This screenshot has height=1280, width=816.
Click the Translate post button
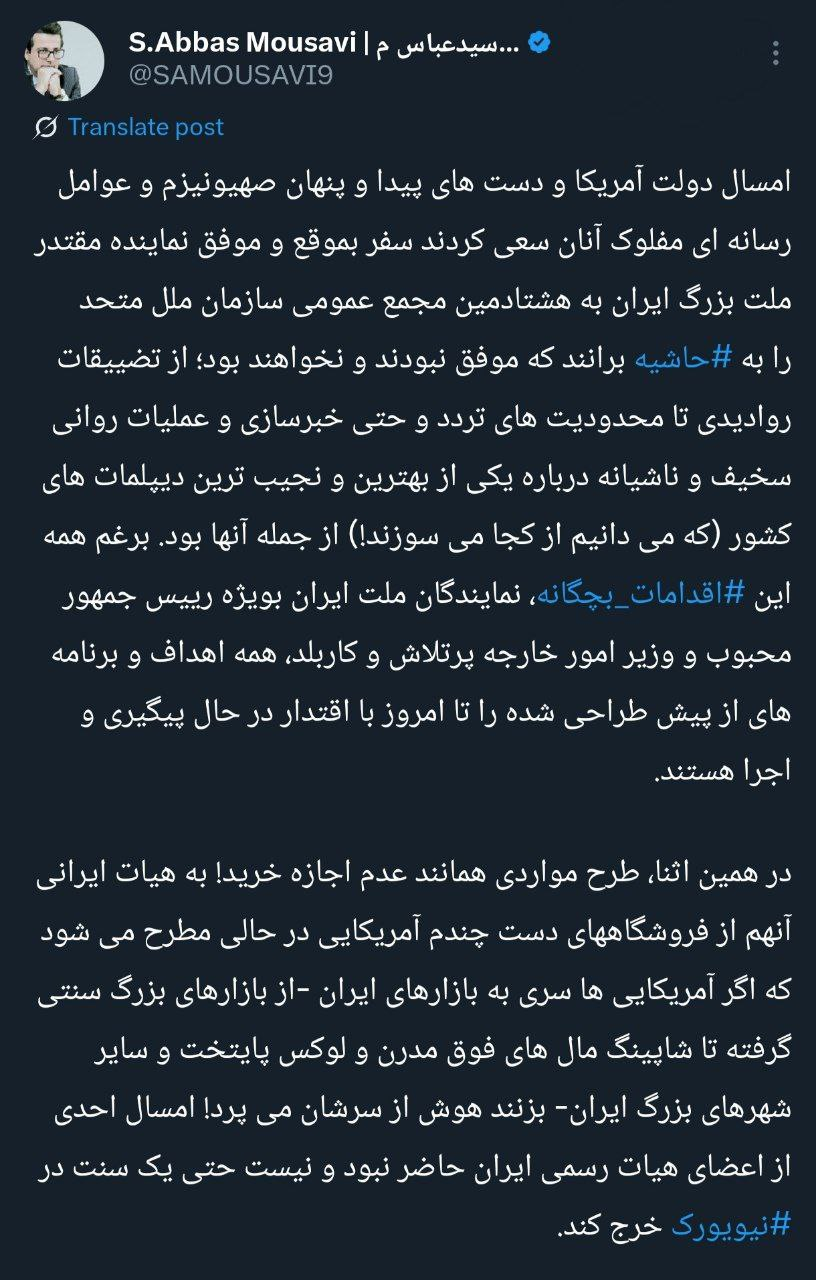click(147, 127)
